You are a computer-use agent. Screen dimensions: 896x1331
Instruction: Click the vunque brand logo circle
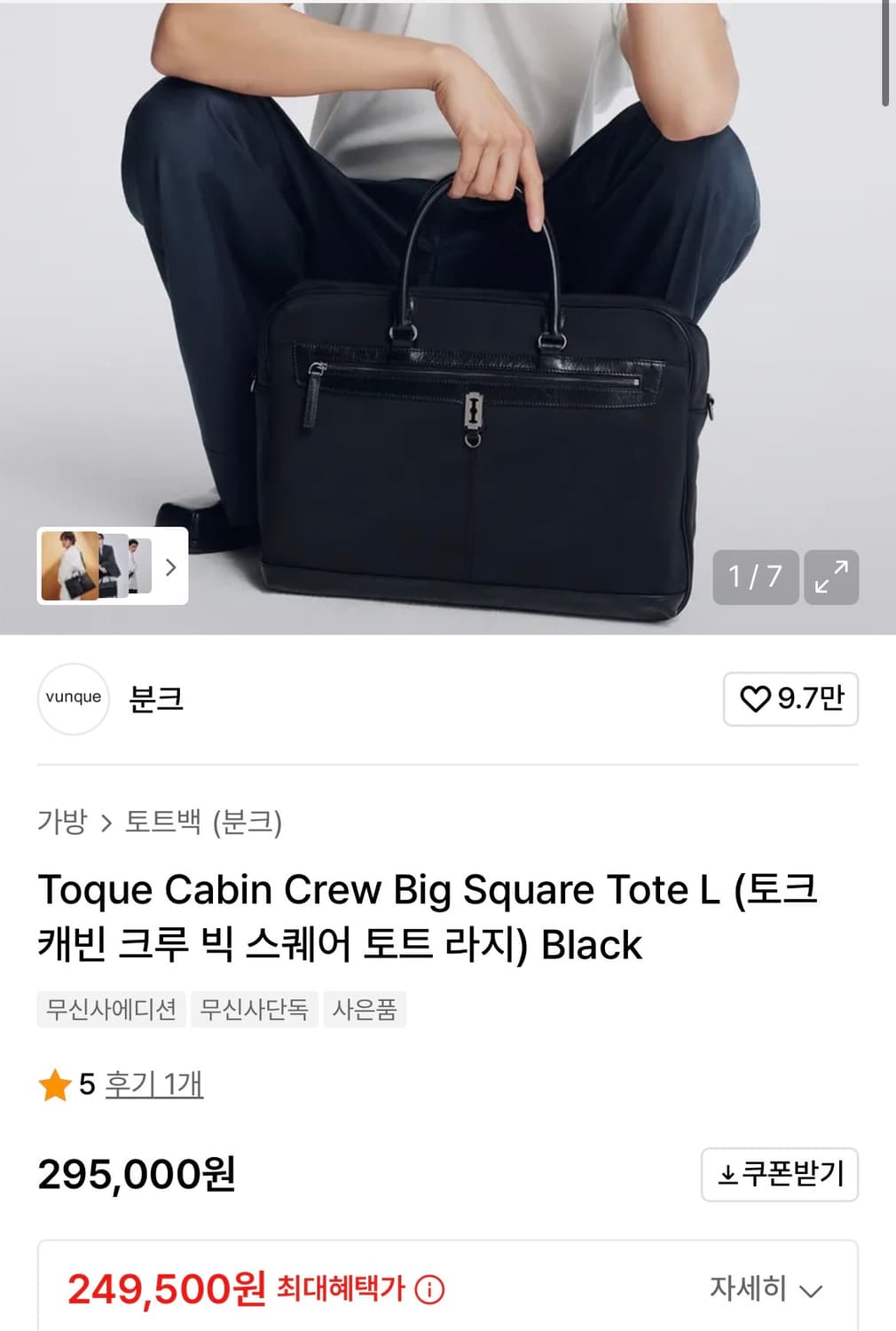point(74,699)
